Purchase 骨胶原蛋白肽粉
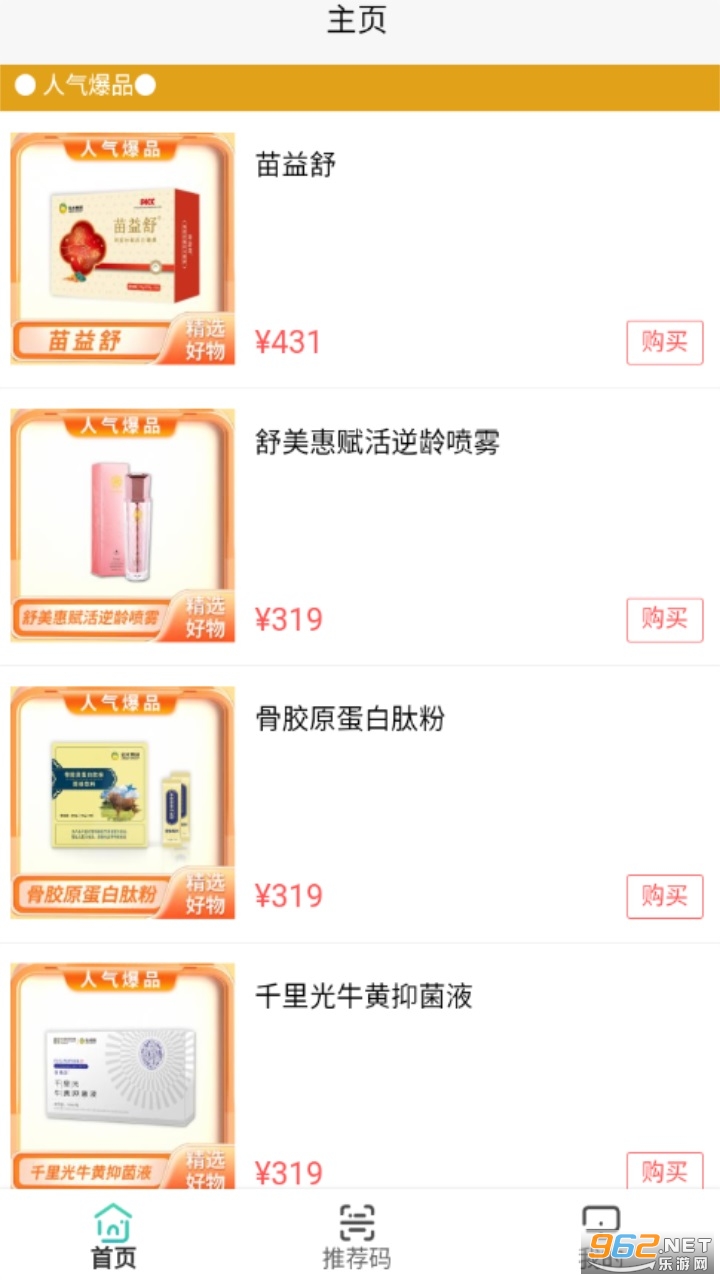 click(665, 896)
